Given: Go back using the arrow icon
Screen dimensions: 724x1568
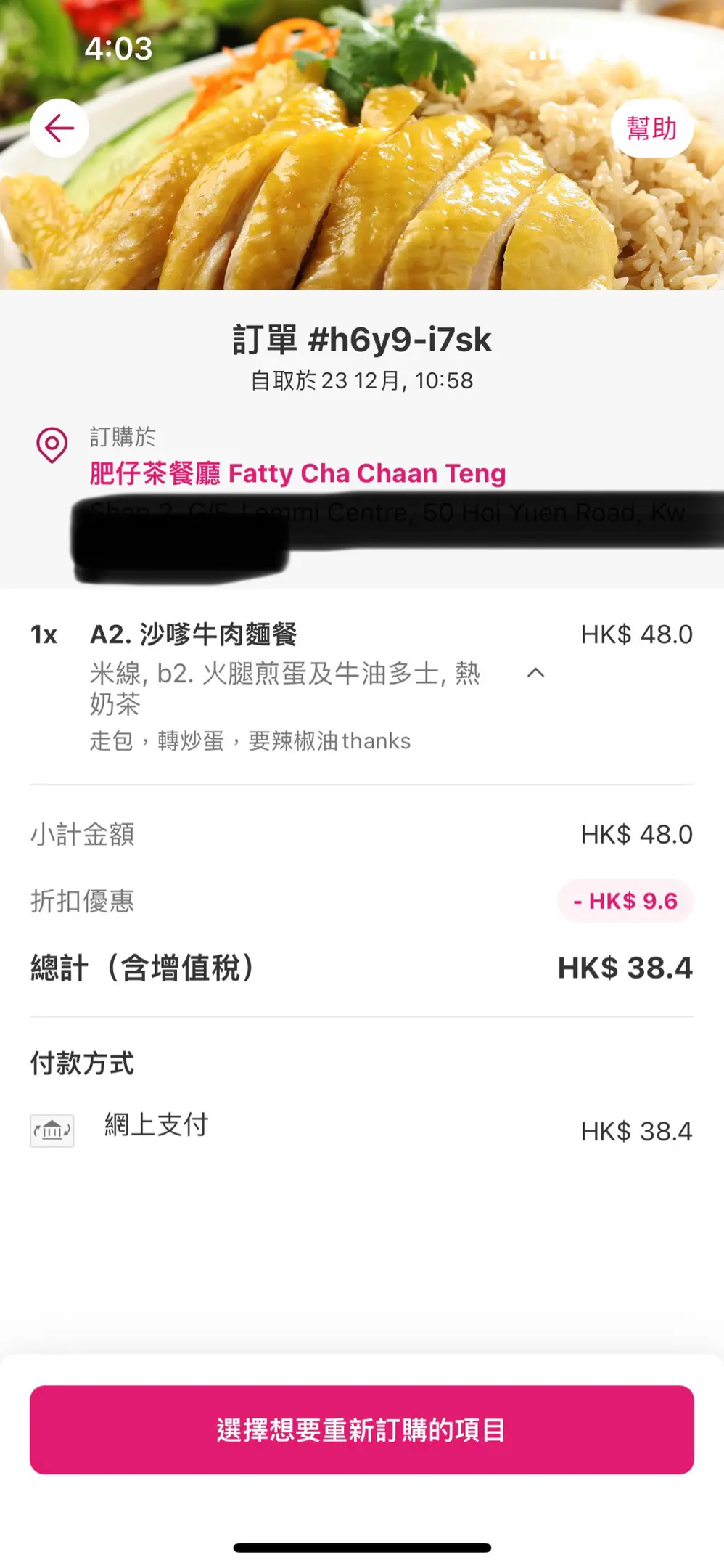Looking at the screenshot, I should 59,128.
